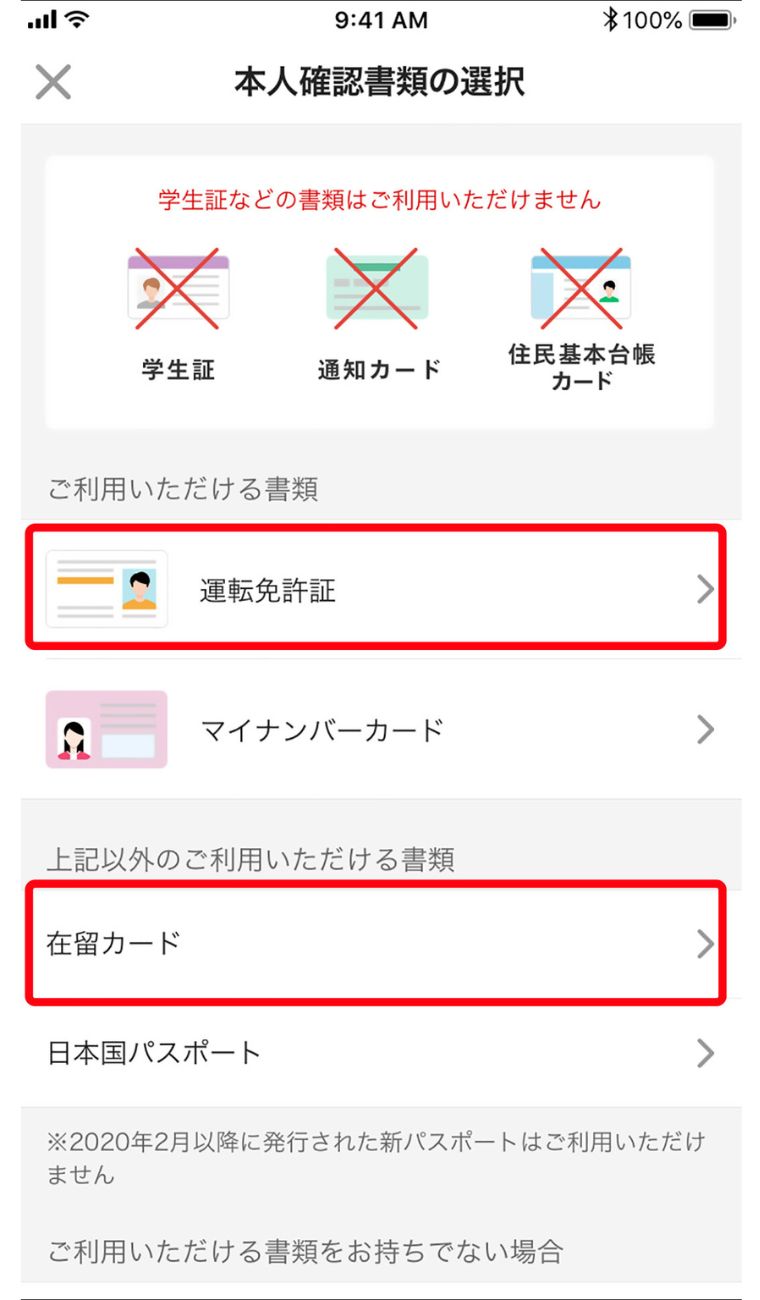Choose マイナンバーカード for verification

click(x=381, y=729)
